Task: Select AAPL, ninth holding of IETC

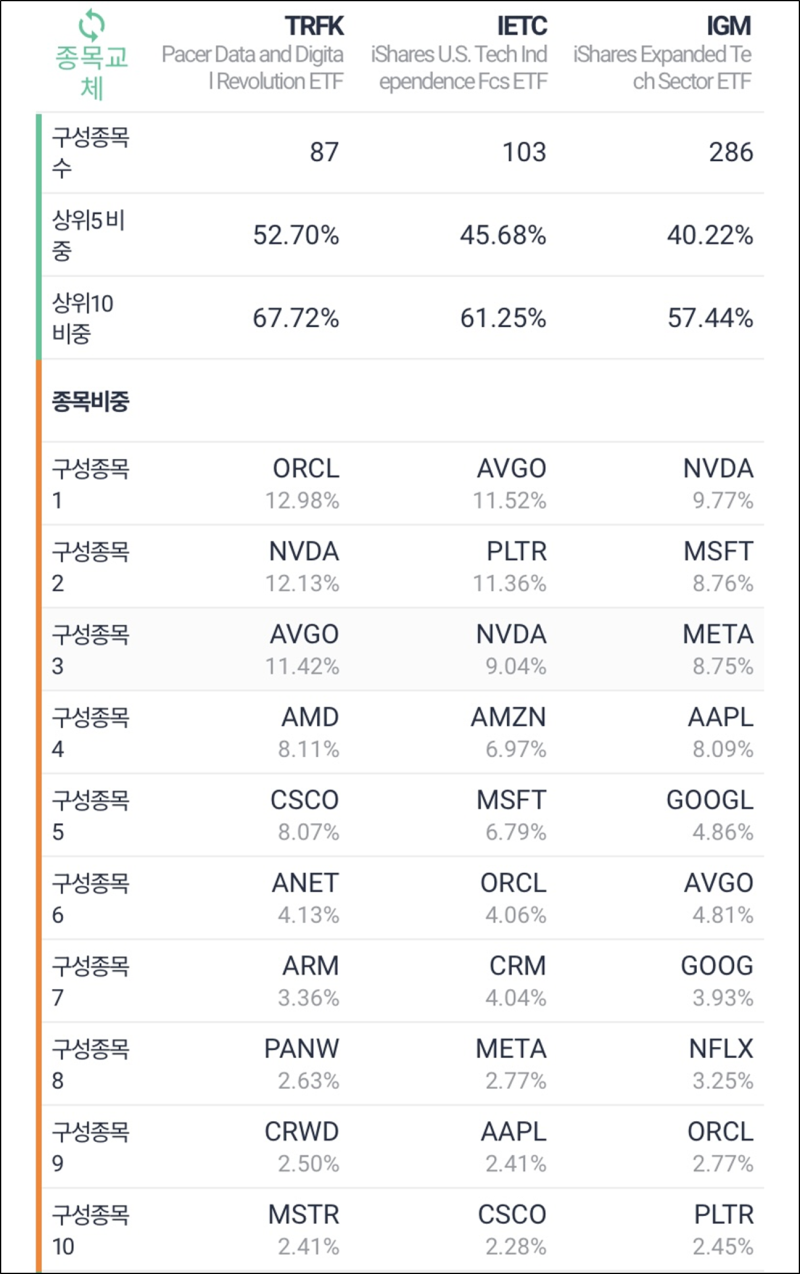Action: coord(516,1131)
